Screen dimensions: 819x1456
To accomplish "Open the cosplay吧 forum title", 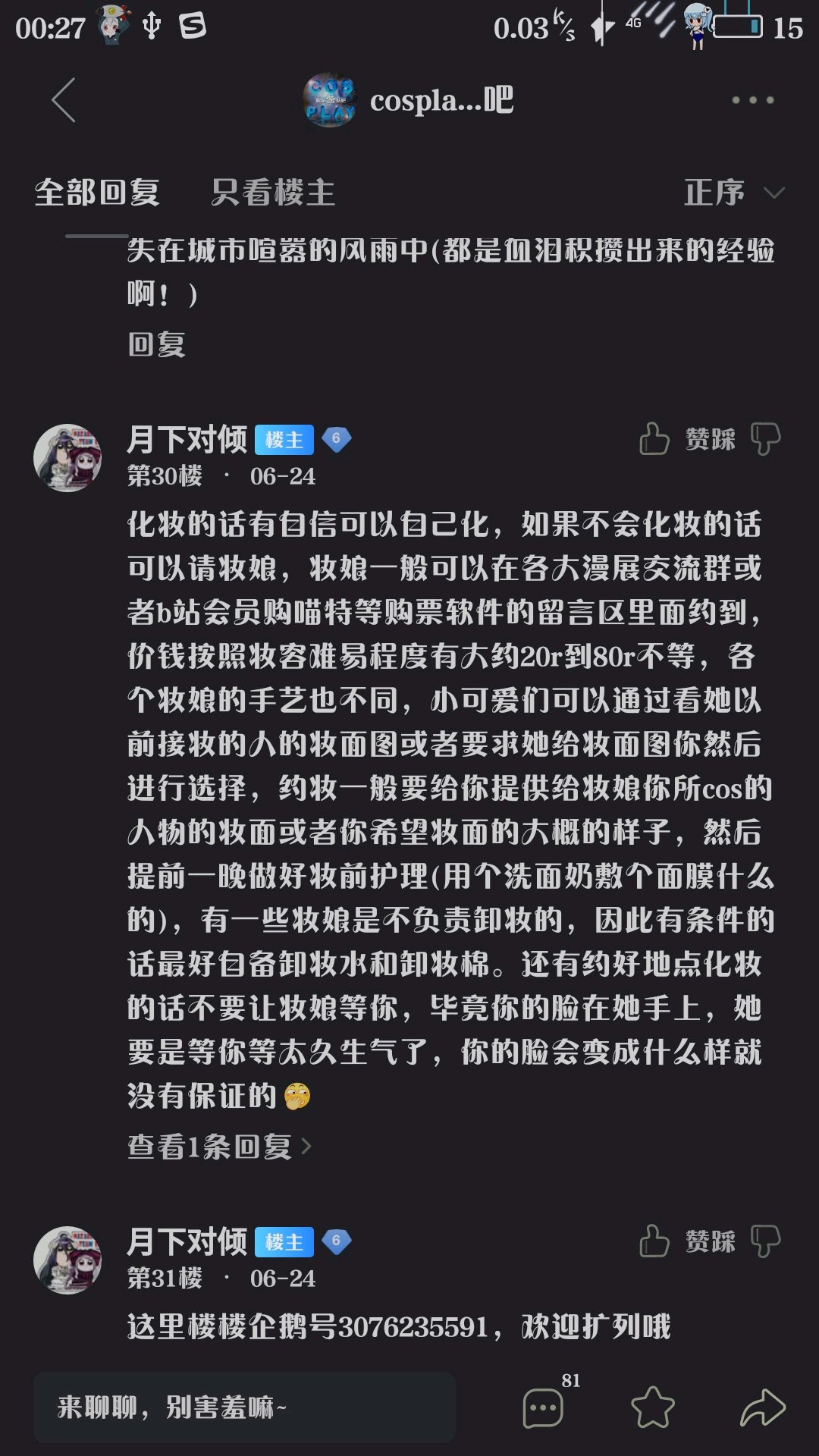I will 409,100.
